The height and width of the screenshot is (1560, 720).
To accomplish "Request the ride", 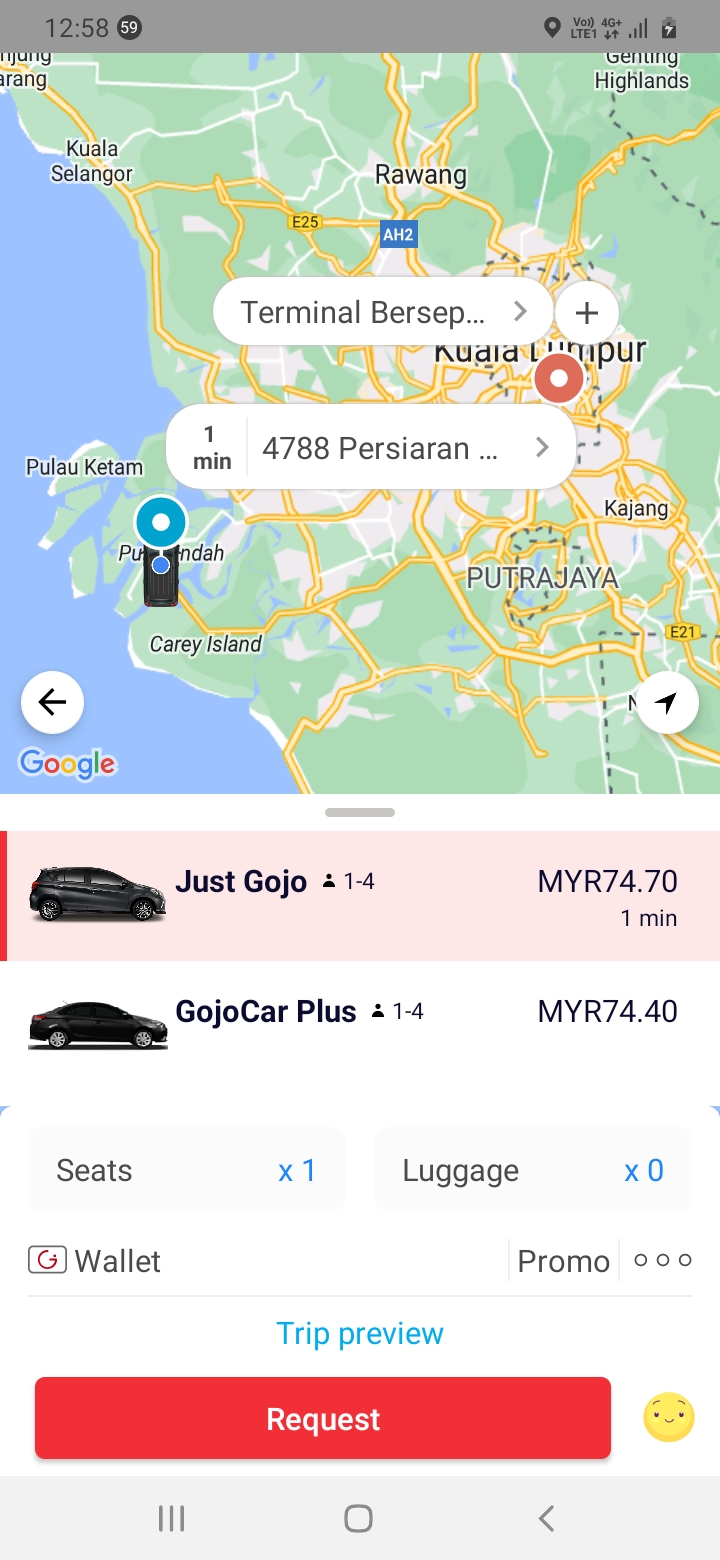I will coord(323,1418).
